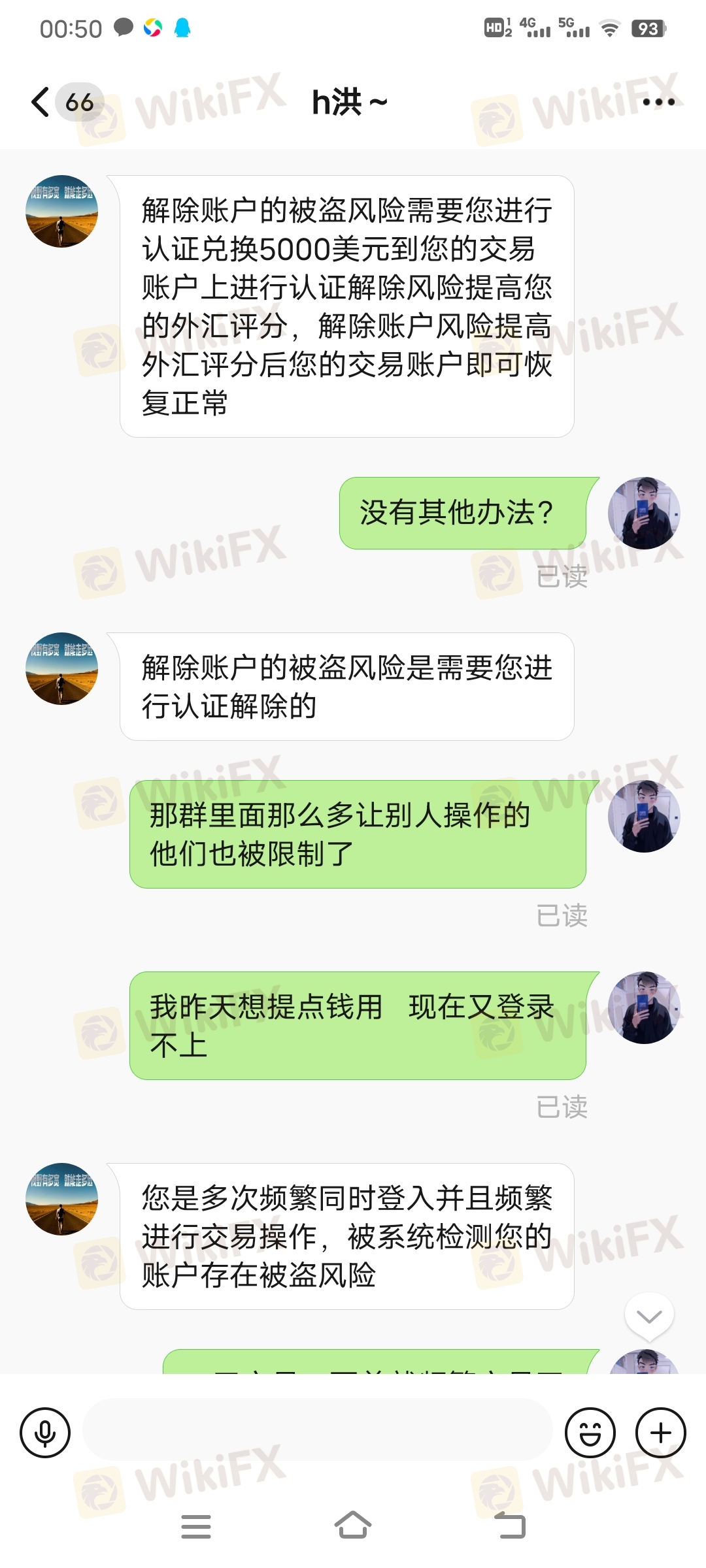
Task: Tap the voice message microphone icon
Action: coord(45,1433)
